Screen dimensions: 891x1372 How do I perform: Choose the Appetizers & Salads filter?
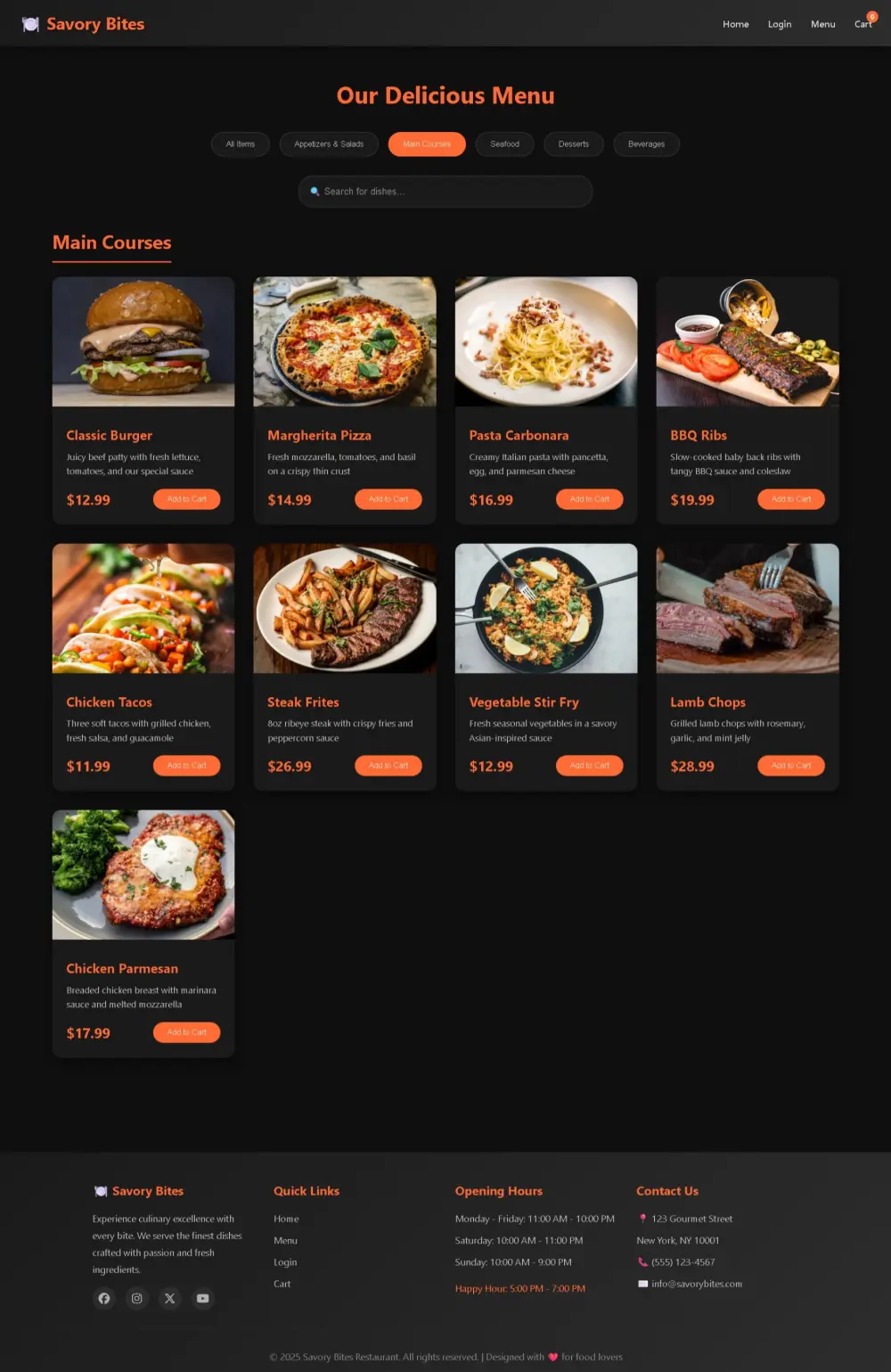click(x=329, y=144)
